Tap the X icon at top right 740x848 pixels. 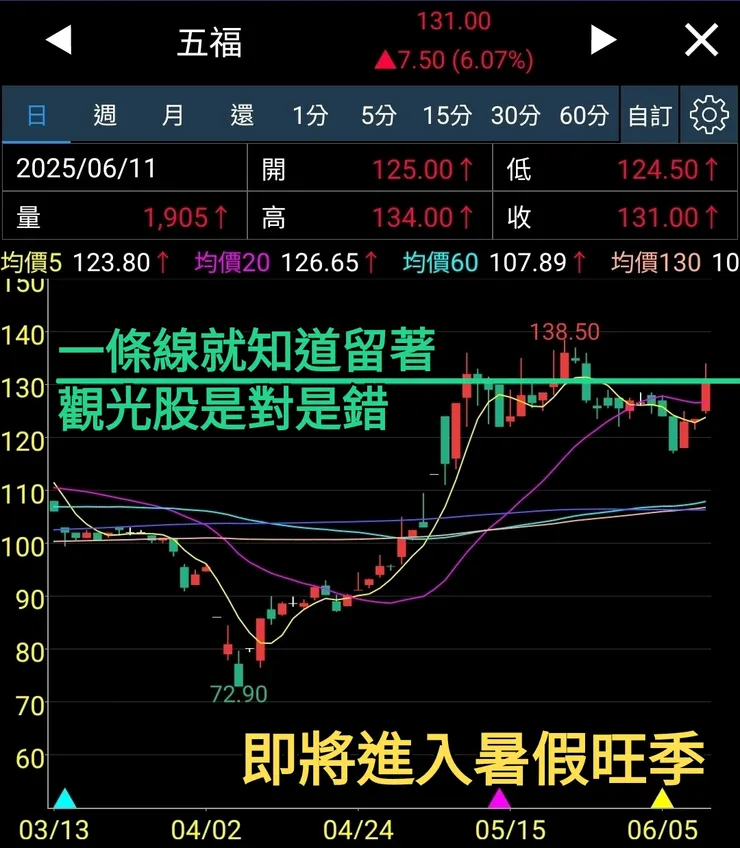pyautogui.click(x=701, y=40)
